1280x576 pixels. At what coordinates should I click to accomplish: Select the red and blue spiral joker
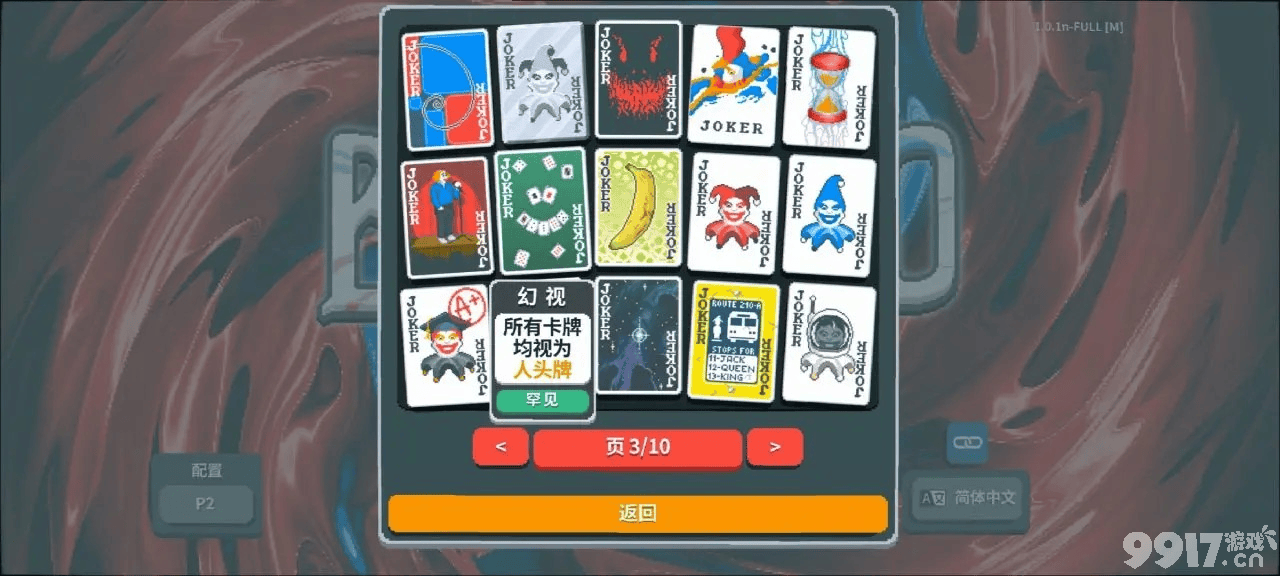pos(447,89)
